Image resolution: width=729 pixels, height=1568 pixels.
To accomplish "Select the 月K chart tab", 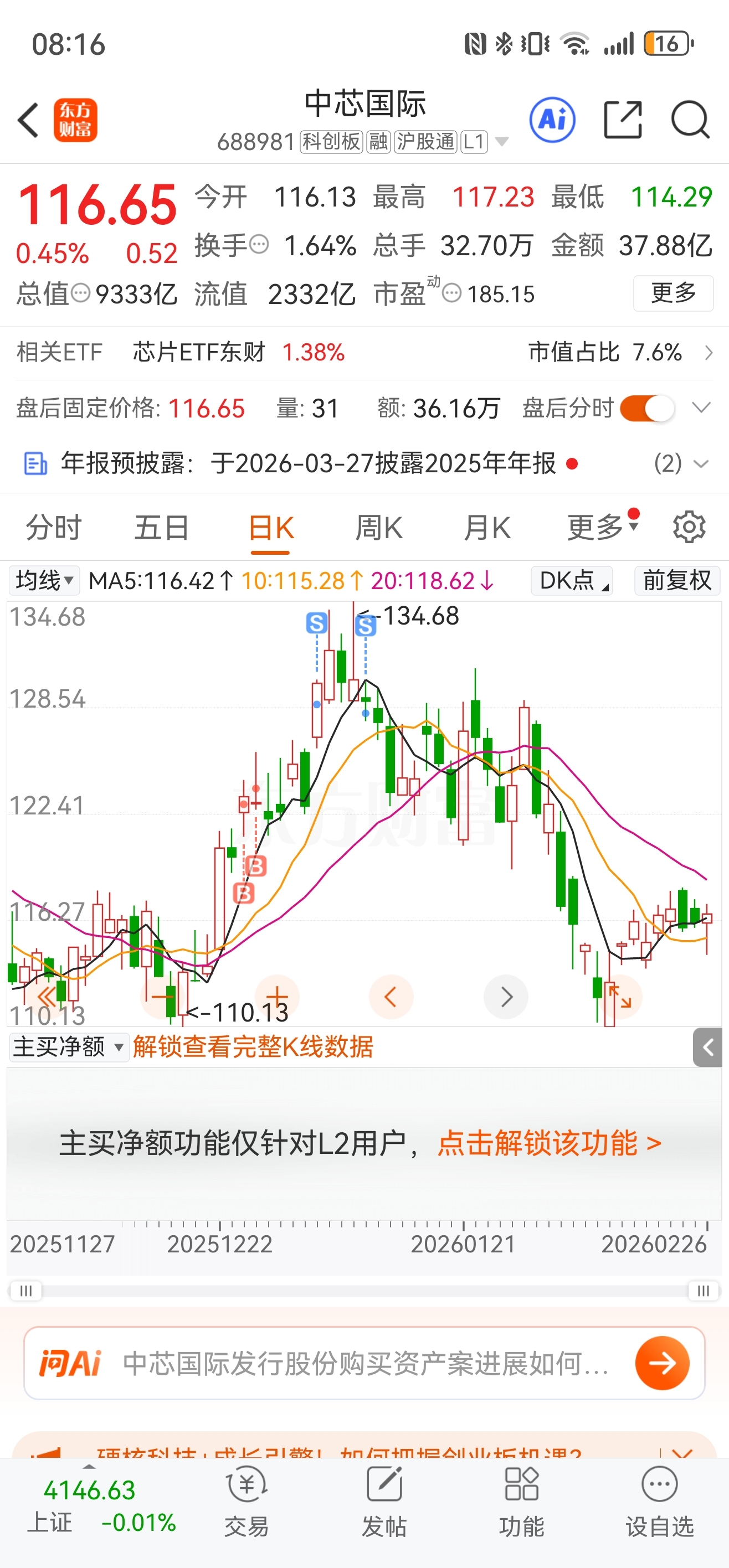I will 486,528.
